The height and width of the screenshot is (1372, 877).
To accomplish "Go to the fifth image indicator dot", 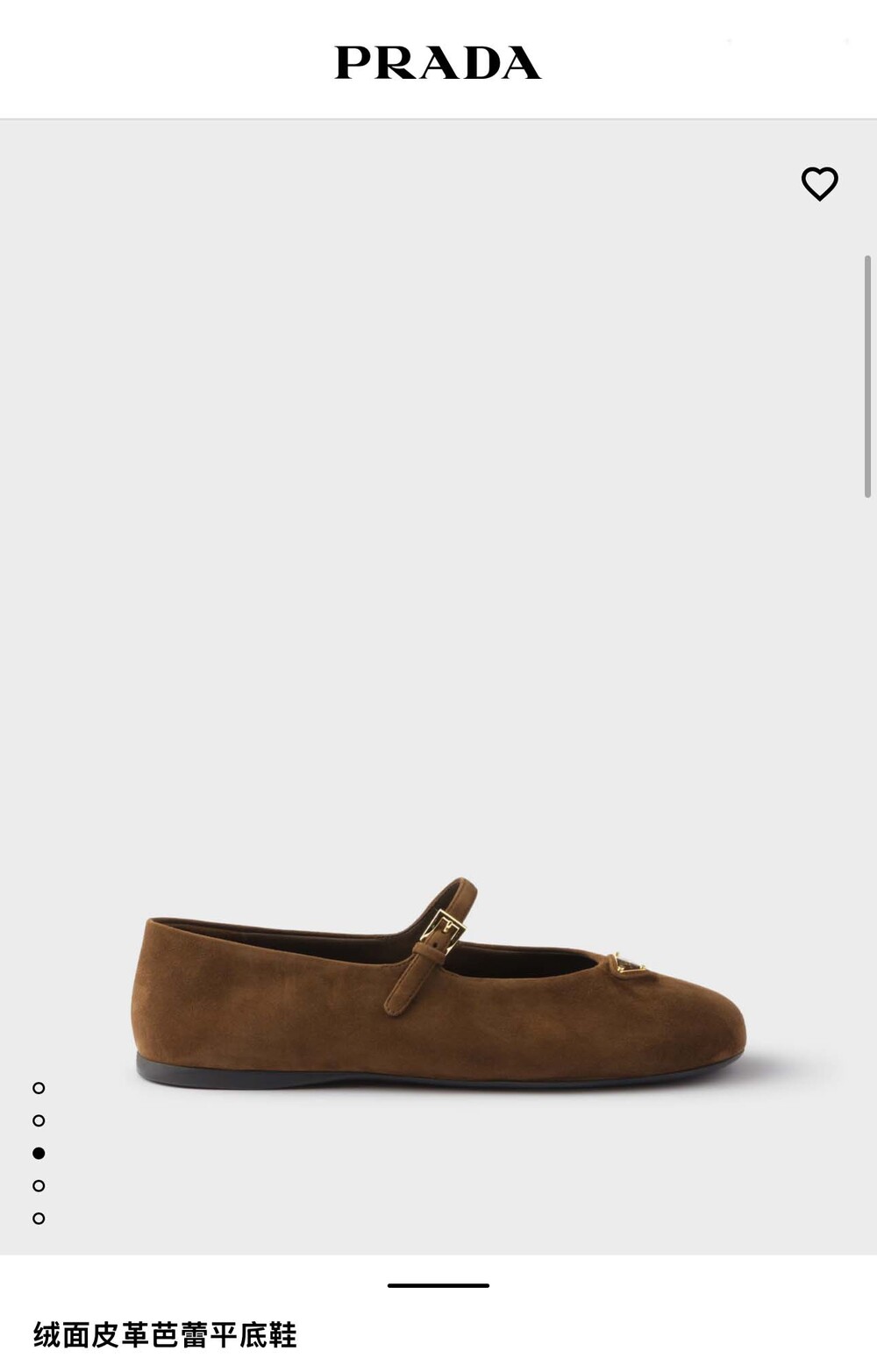I will pyautogui.click(x=39, y=1218).
